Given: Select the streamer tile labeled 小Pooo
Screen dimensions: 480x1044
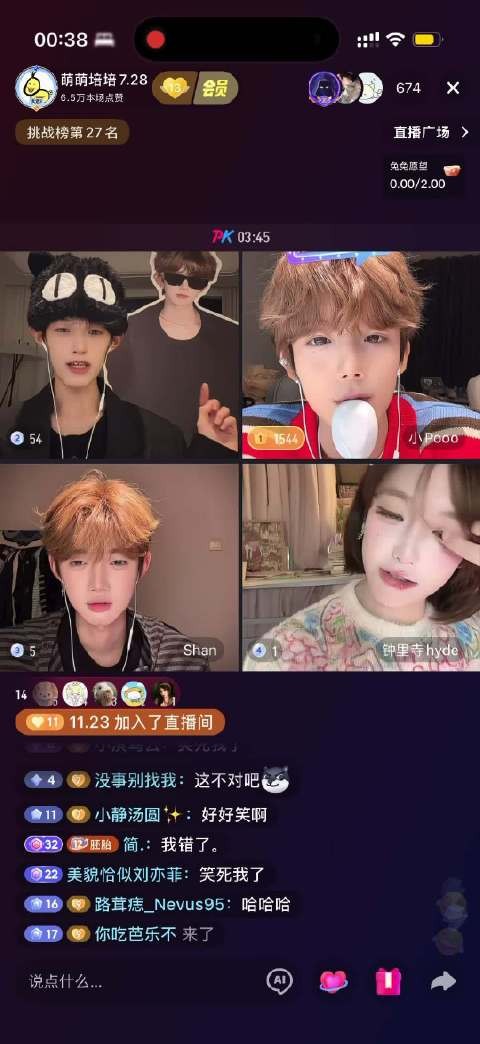Looking at the screenshot, I should tap(360, 355).
